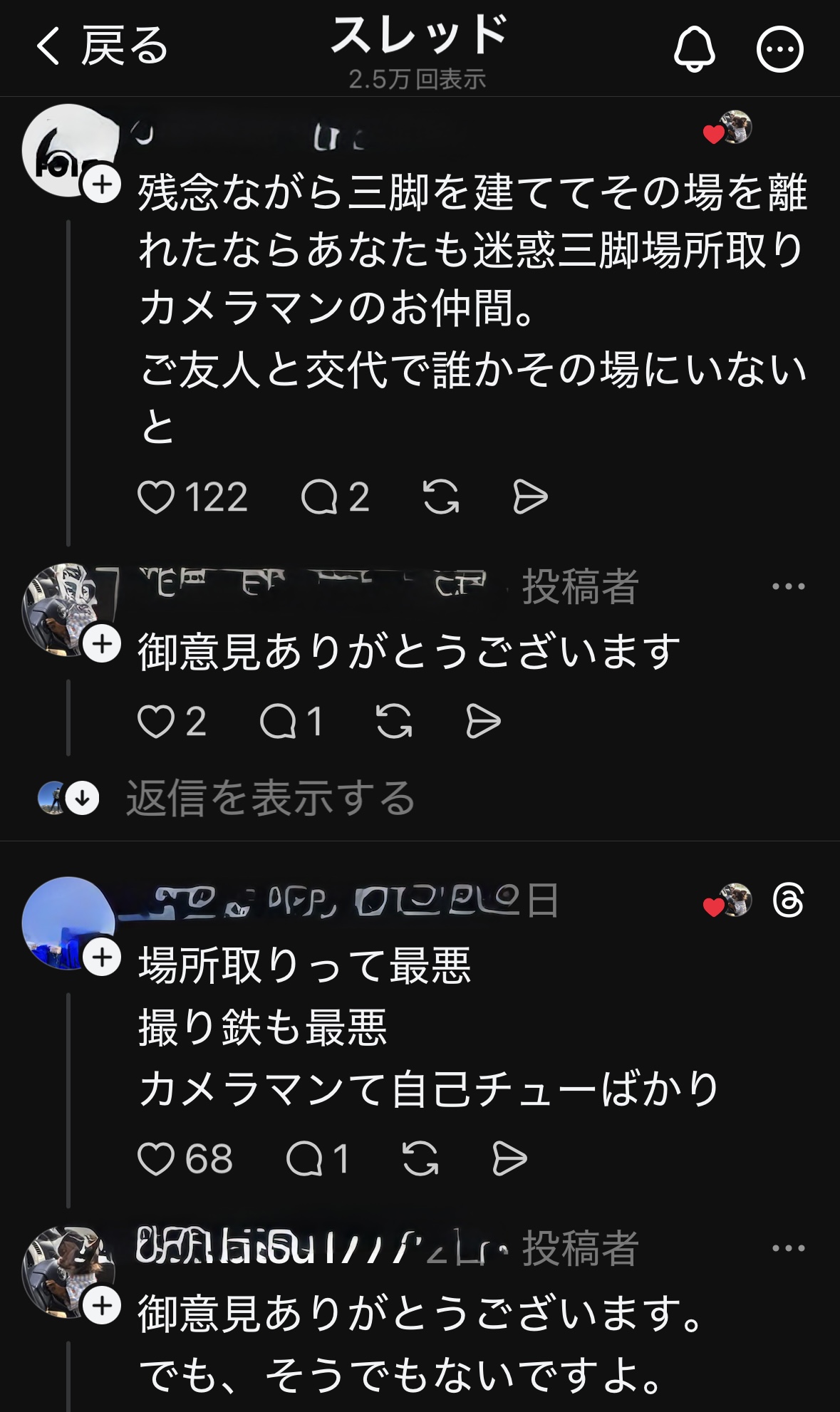
Task: Open the notifications bell
Action: pyautogui.click(x=694, y=48)
